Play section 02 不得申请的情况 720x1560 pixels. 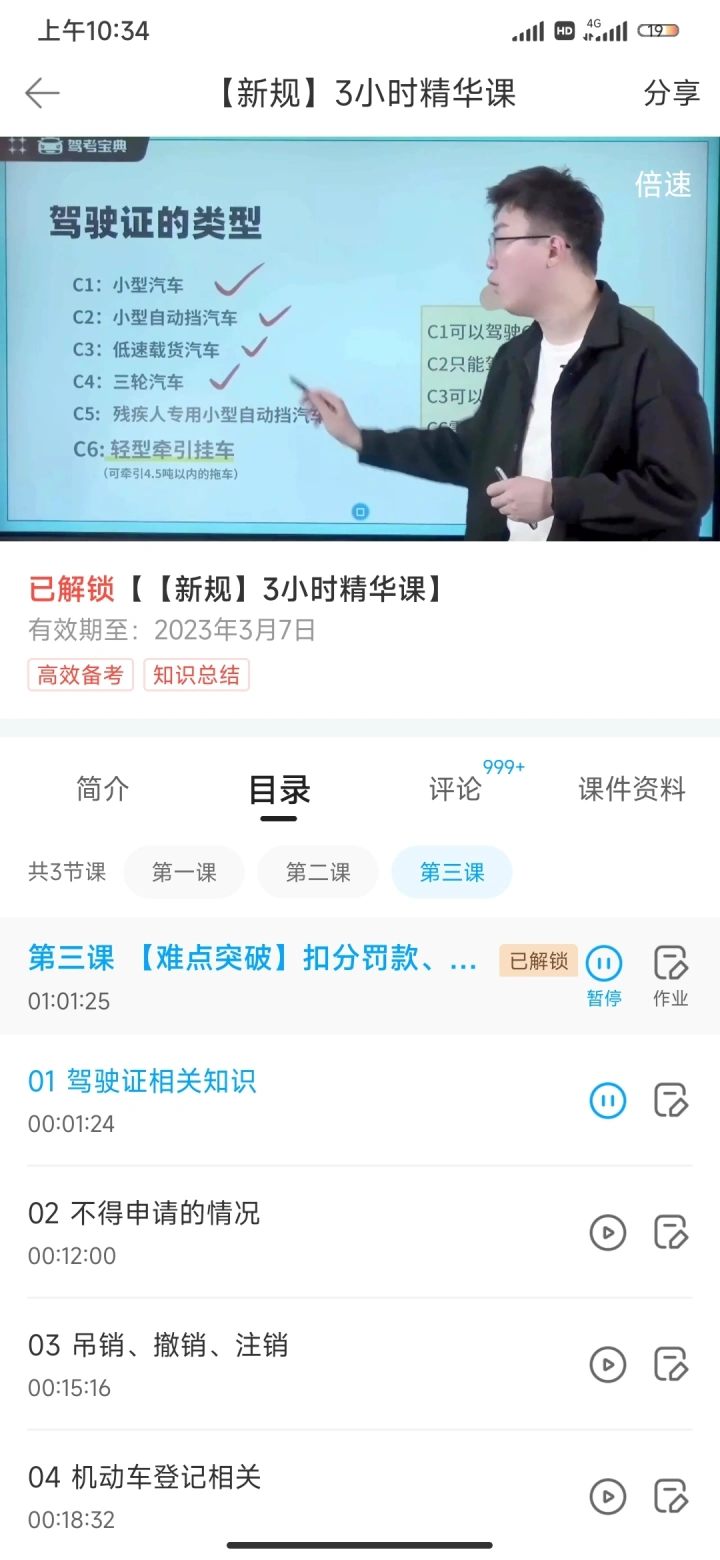pyautogui.click(x=608, y=1232)
